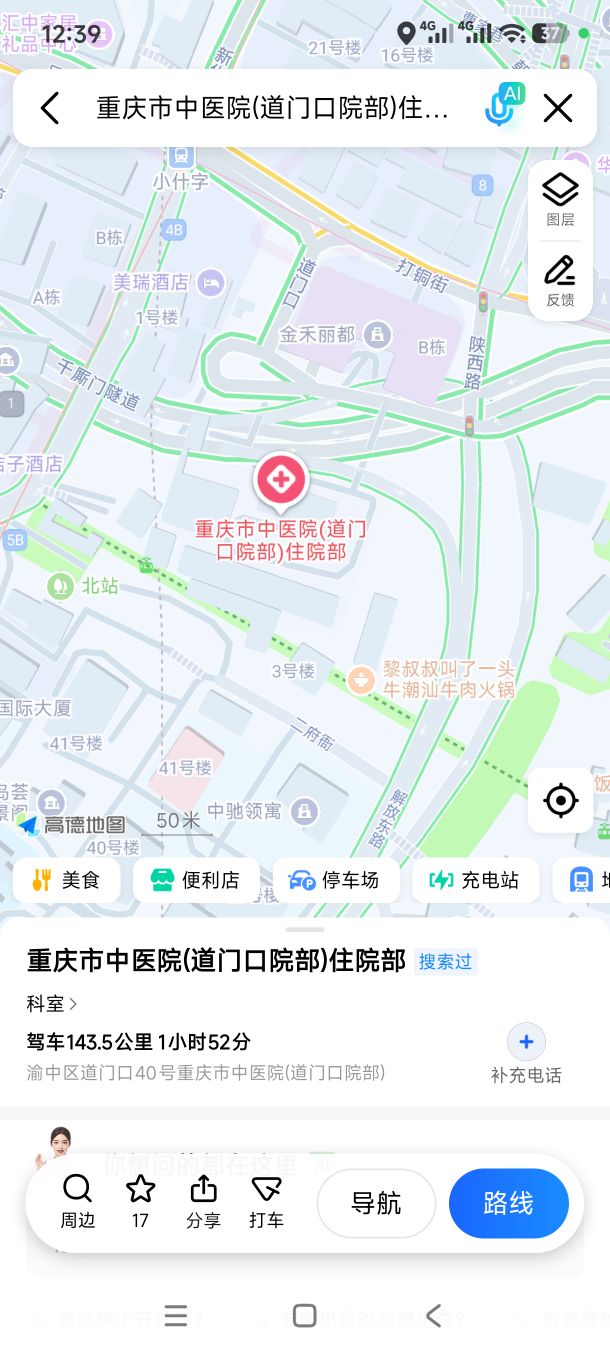Open the 科室 departments link
Viewport: 610px width, 1356px height.
pos(52,1003)
